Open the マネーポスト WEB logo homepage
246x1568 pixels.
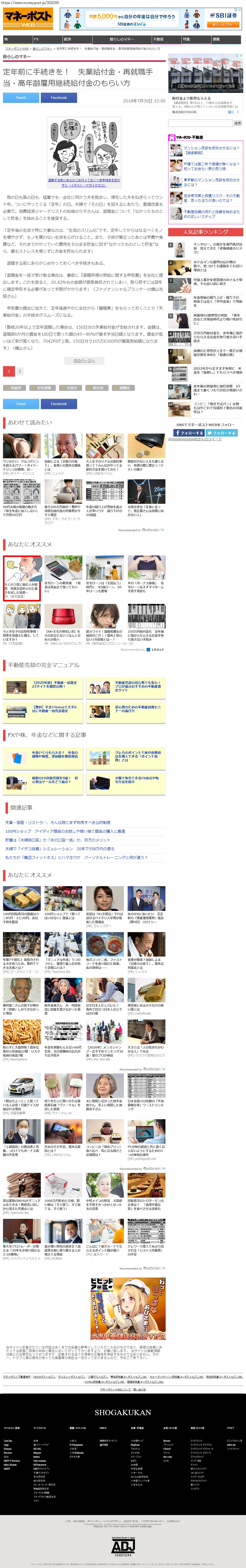point(28,19)
